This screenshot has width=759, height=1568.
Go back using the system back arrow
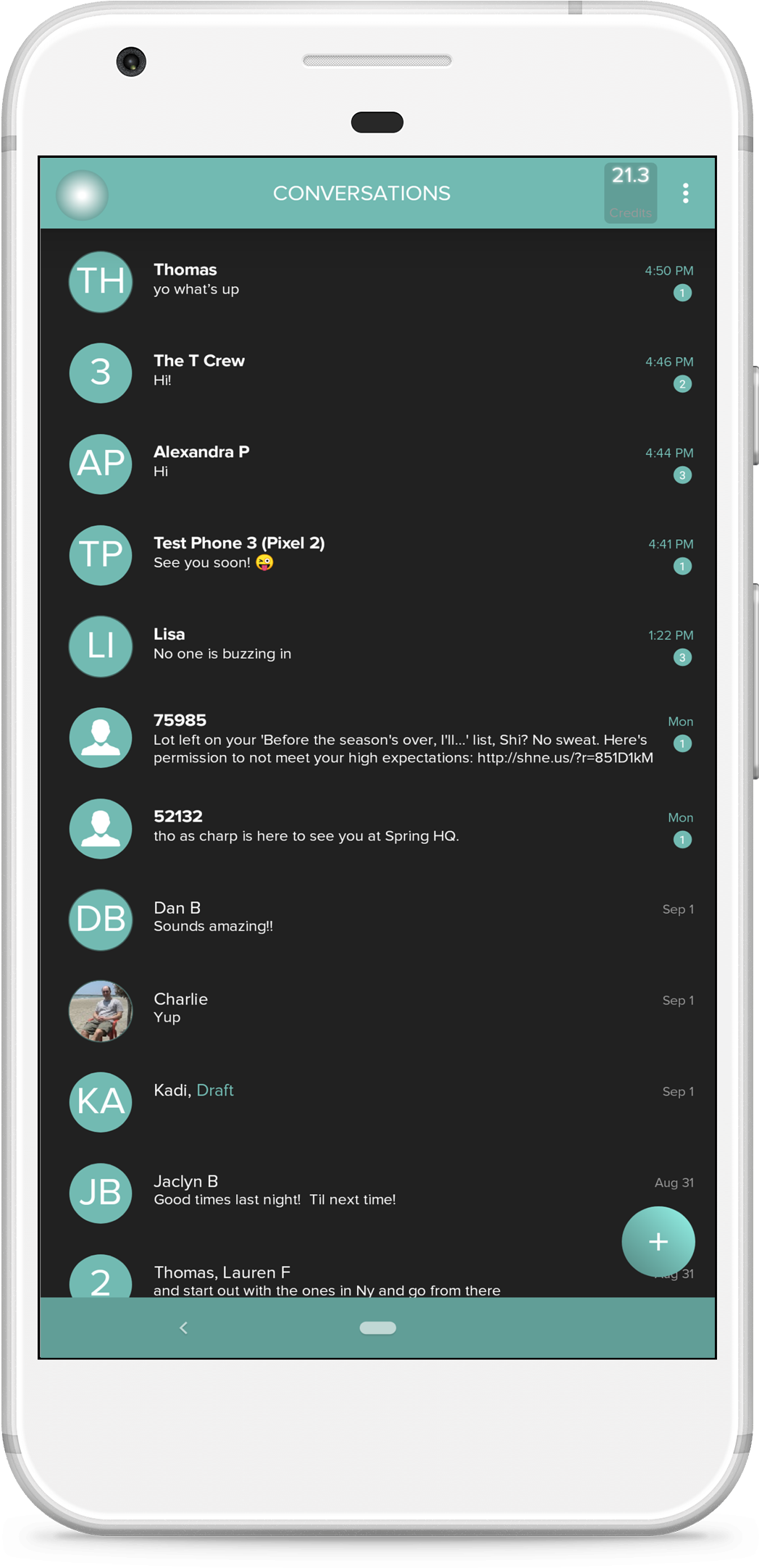coord(183,1327)
